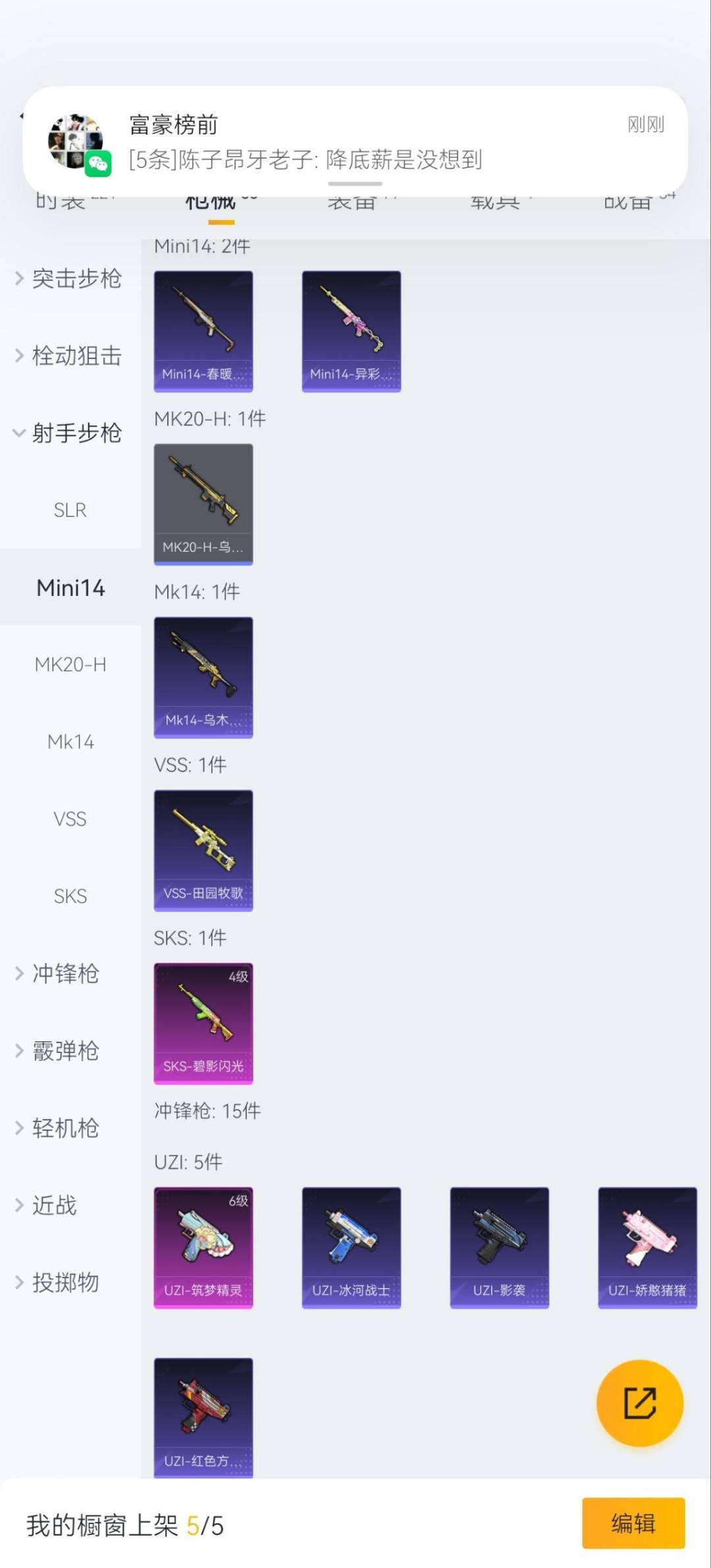Screen dimensions: 711x1568
Task: Select the UZI-娇憨猪猪 pink skin
Action: pos(647,1248)
